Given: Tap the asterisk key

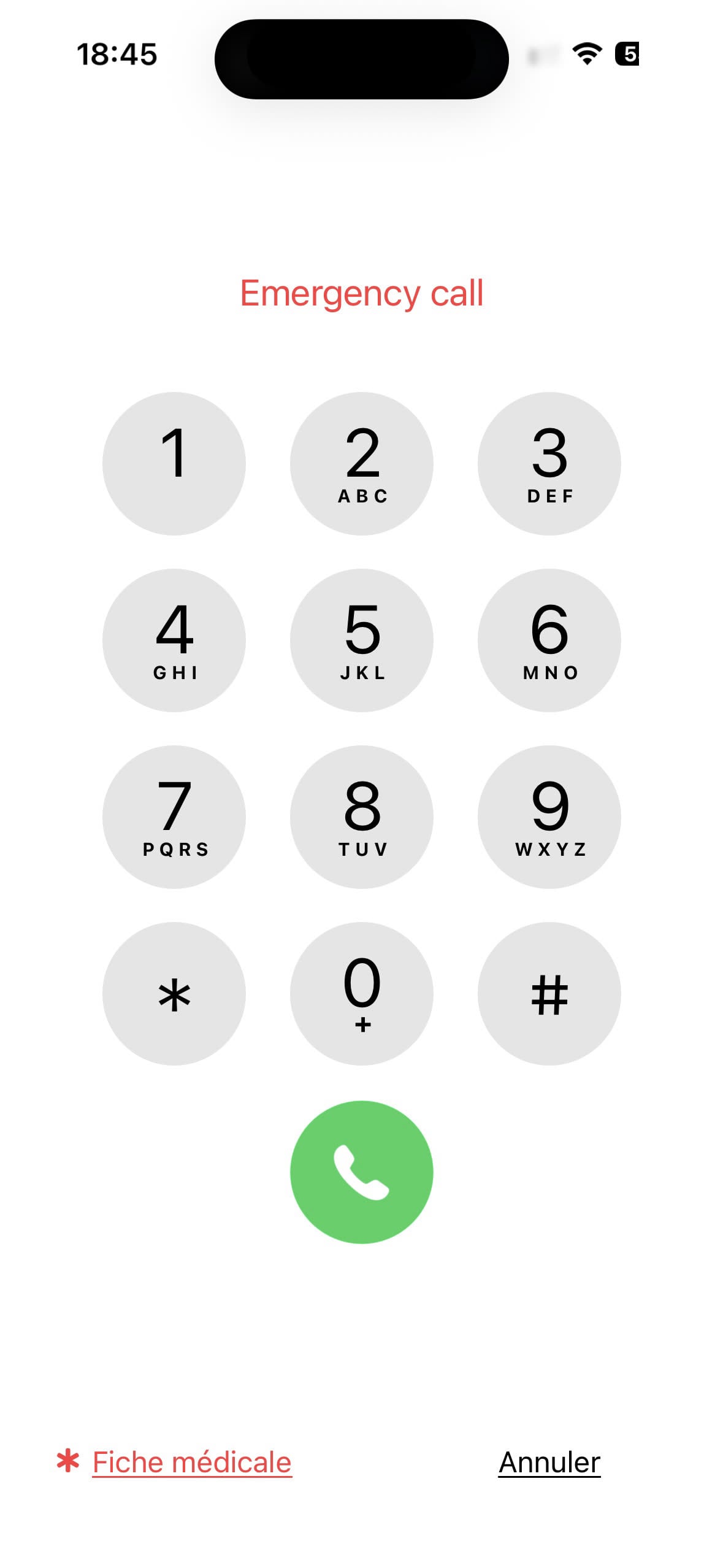Looking at the screenshot, I should coord(174,993).
